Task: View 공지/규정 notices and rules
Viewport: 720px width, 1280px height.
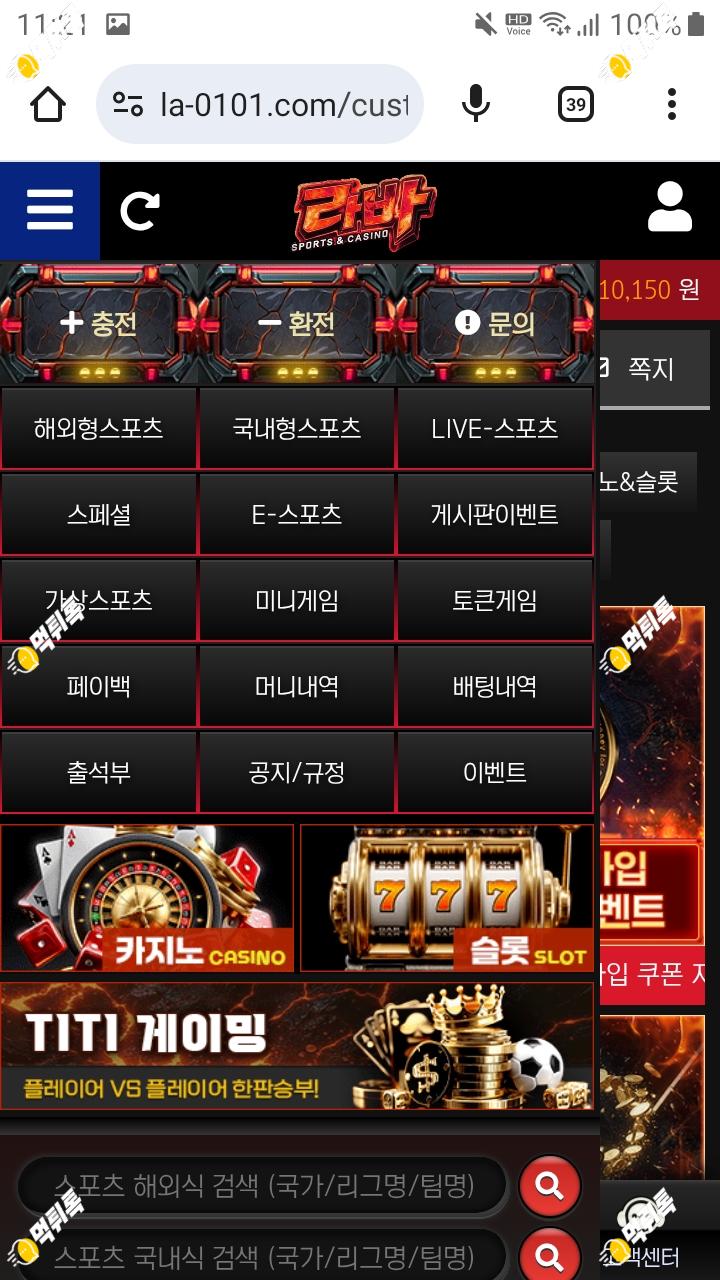Action: pos(297,773)
